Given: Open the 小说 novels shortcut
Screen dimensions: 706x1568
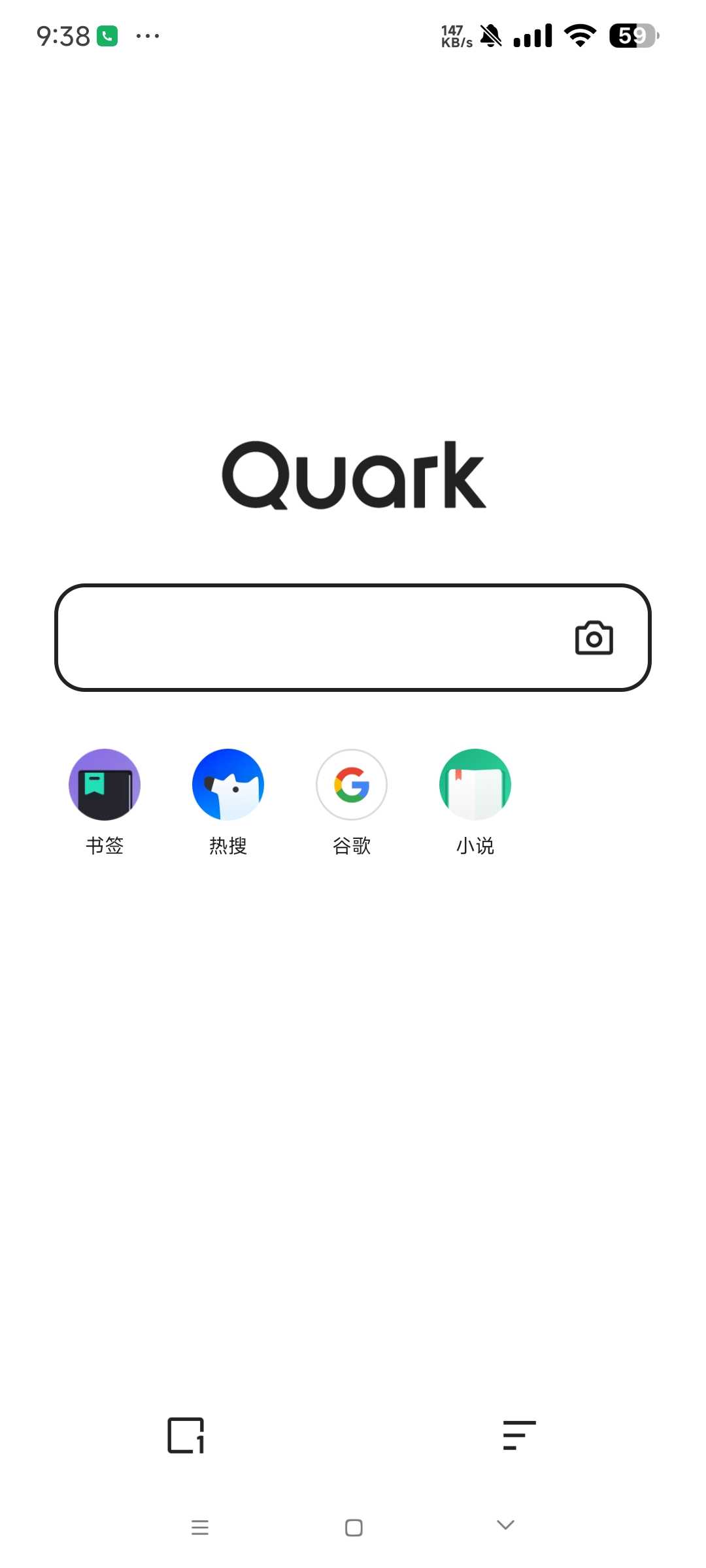Looking at the screenshot, I should click(x=475, y=802).
